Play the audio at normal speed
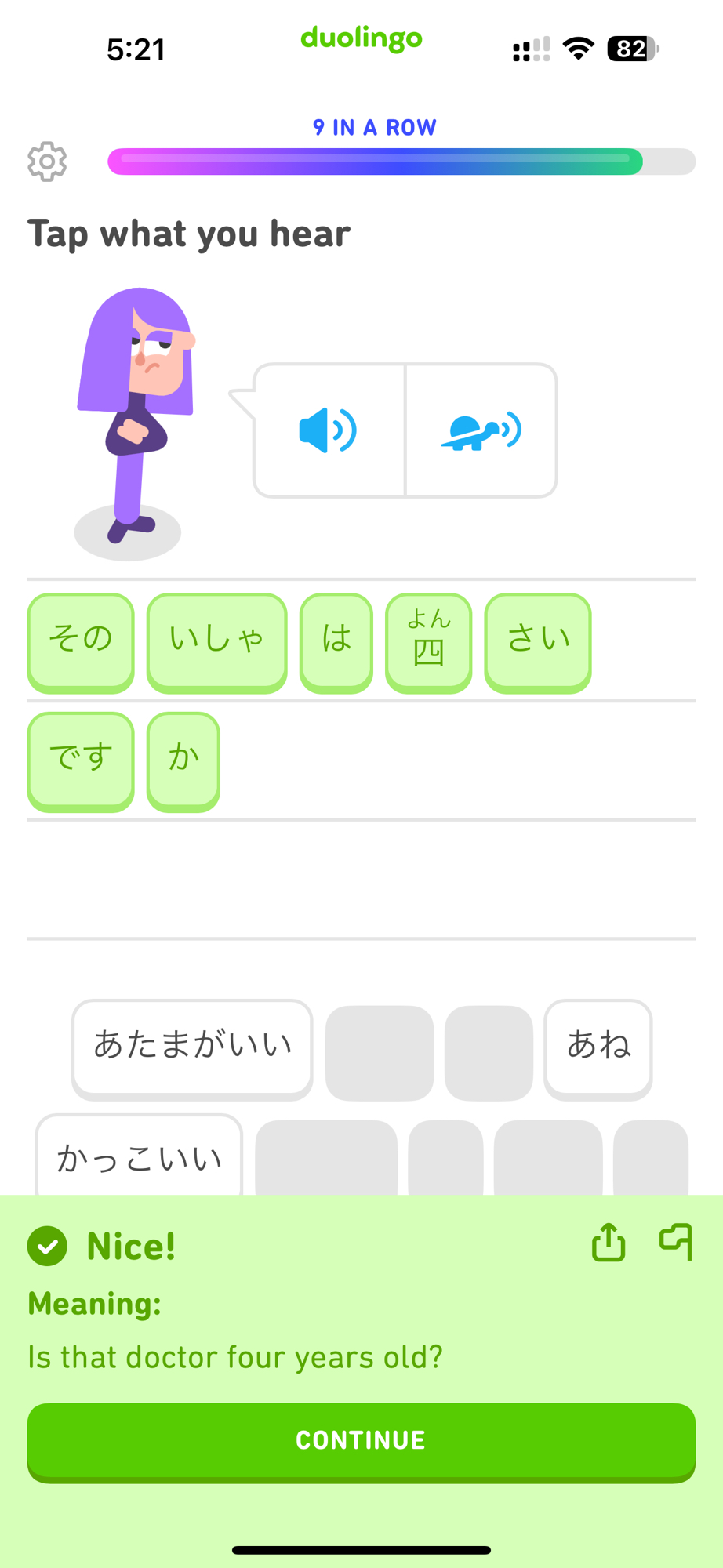 (329, 430)
